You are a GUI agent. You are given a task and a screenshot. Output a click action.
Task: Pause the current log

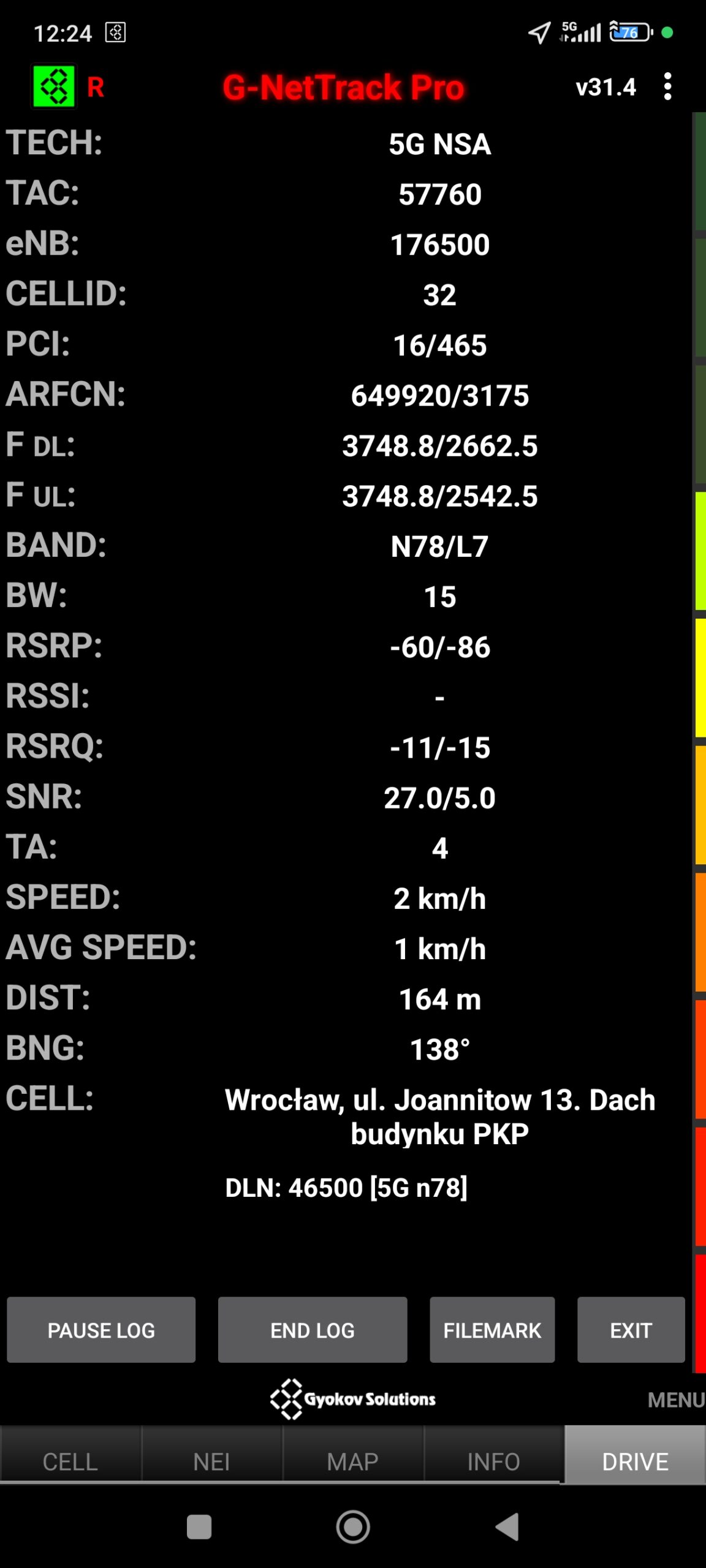click(101, 1330)
